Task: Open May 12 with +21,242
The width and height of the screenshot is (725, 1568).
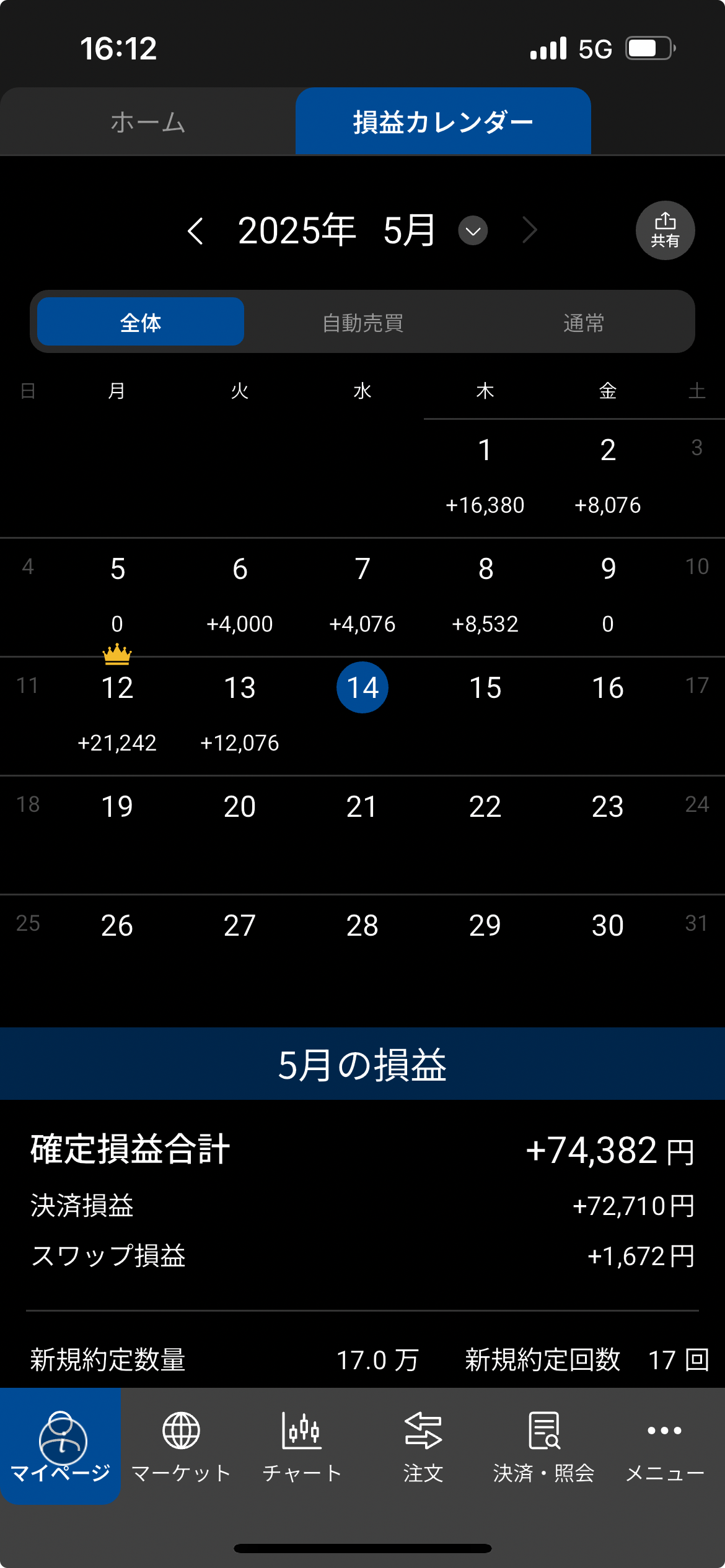Action: click(x=117, y=712)
